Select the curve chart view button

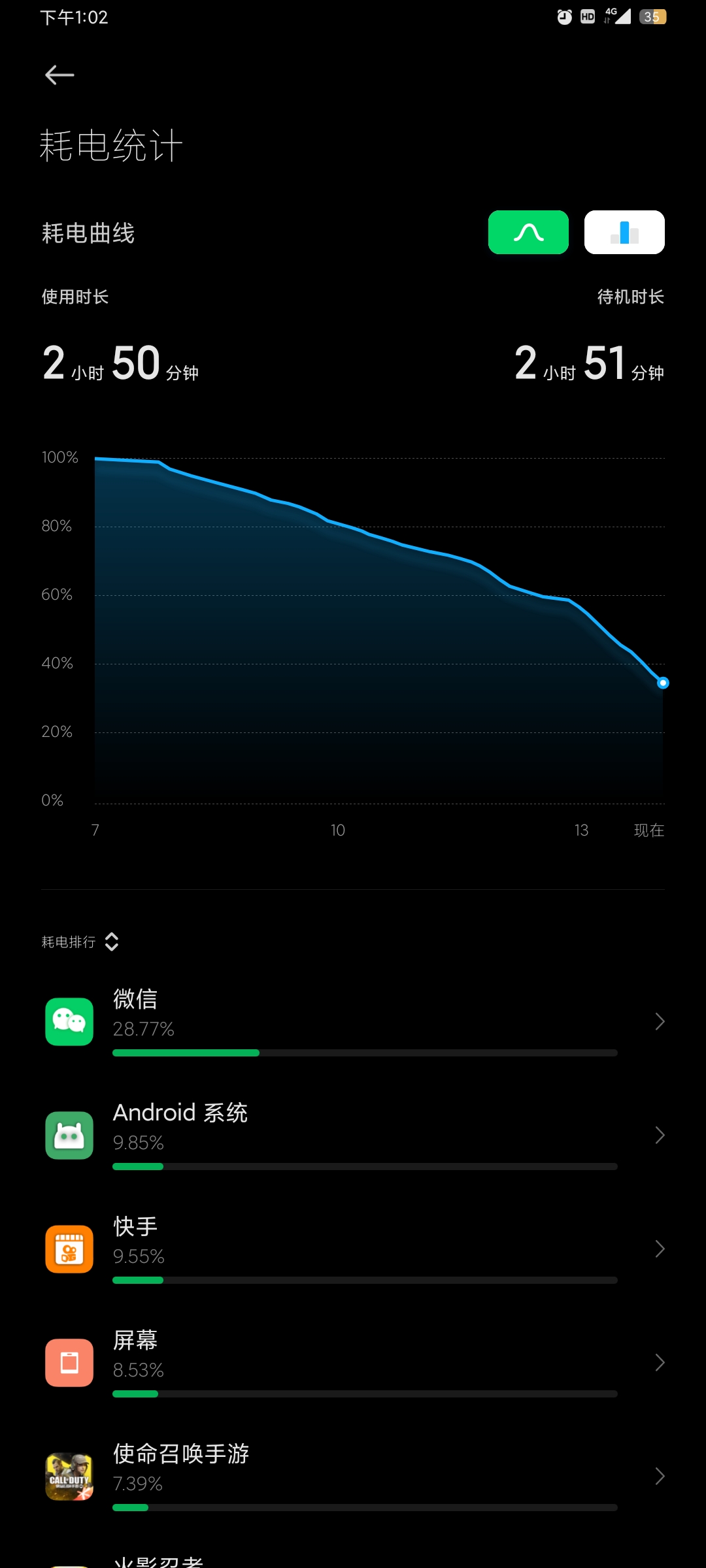[x=528, y=233]
